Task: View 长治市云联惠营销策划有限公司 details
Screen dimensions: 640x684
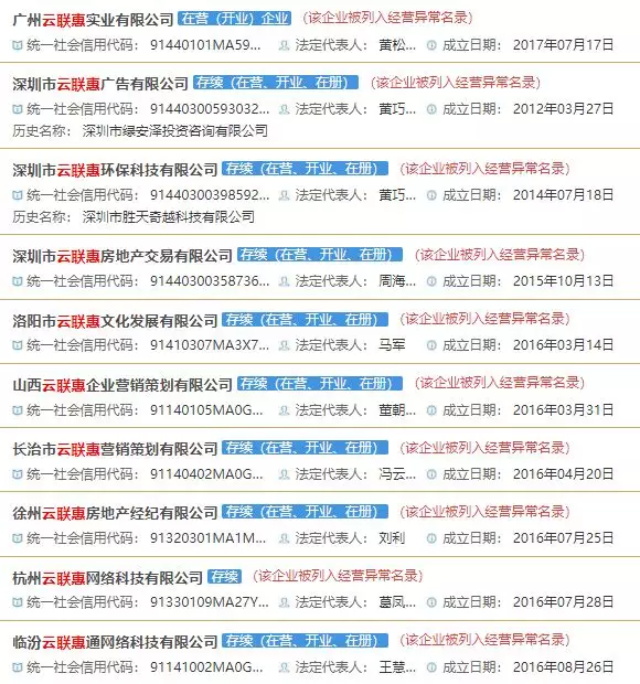Action: click(x=114, y=448)
